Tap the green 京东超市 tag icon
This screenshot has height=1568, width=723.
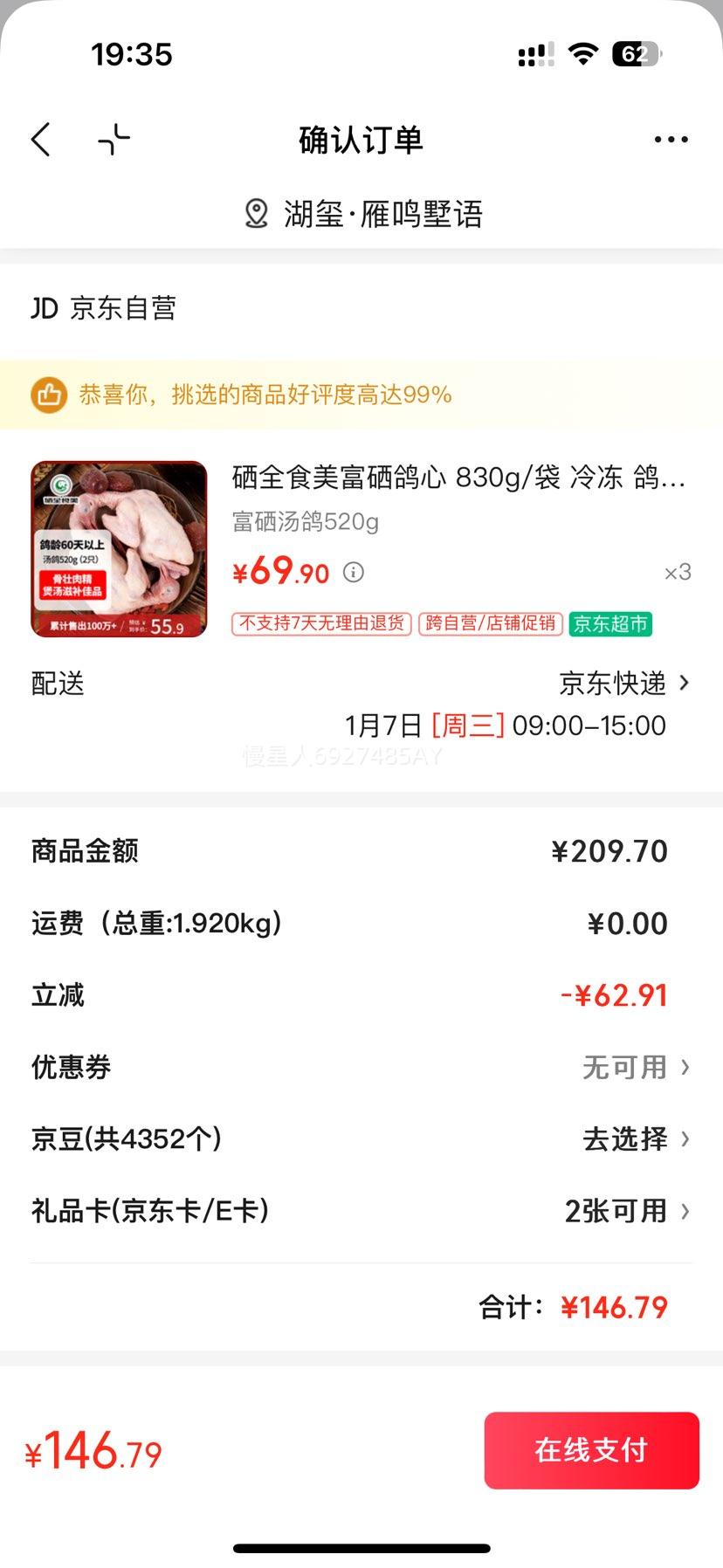tap(611, 625)
